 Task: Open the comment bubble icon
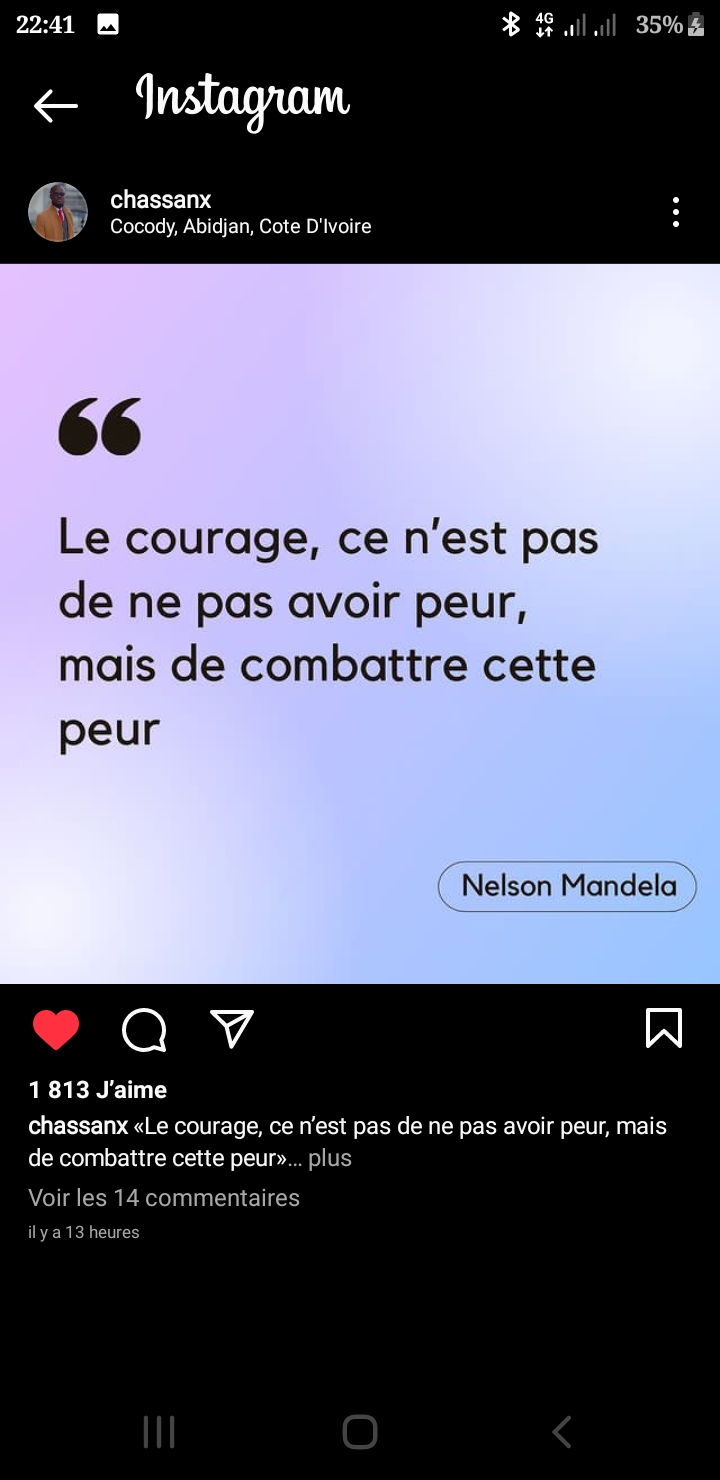(144, 1030)
